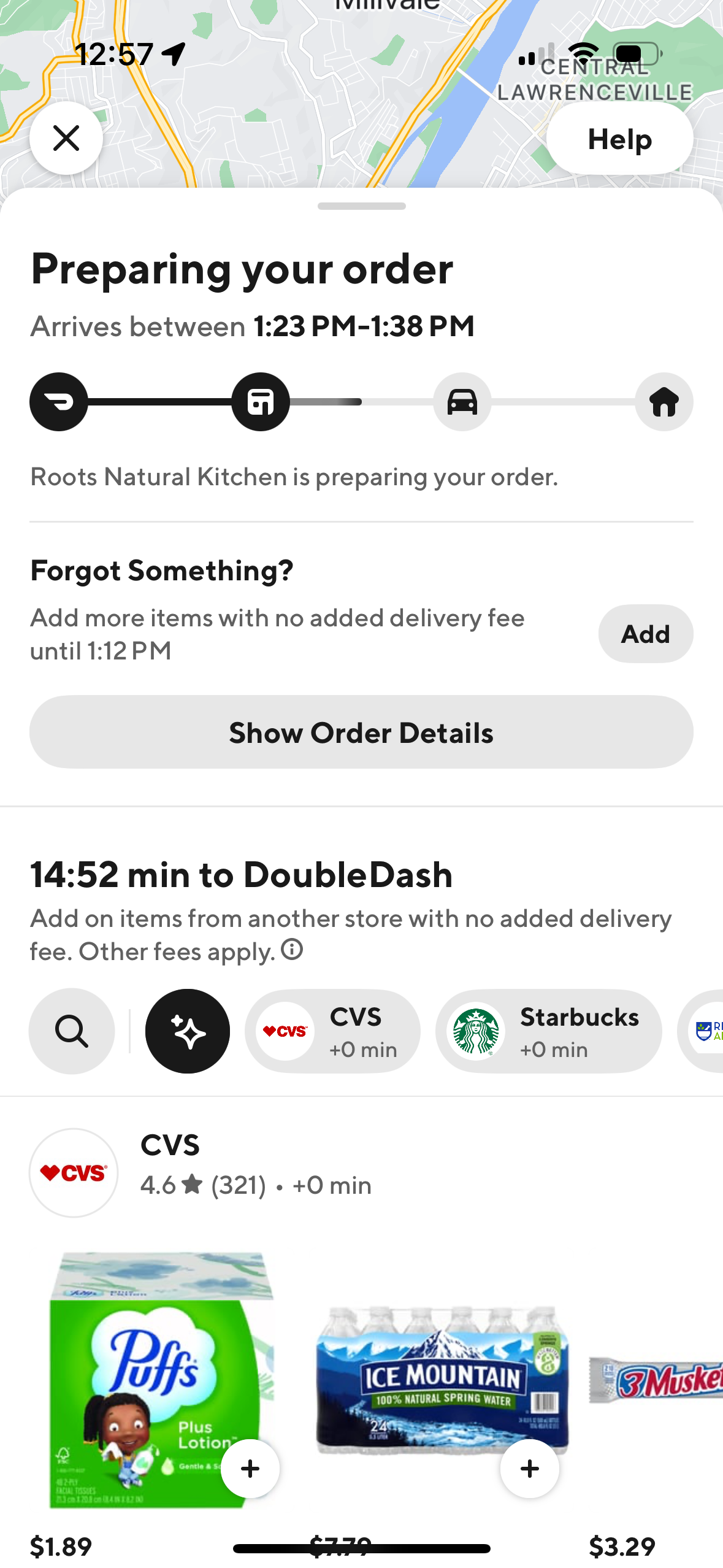Tap Add to include more items

pyautogui.click(x=645, y=633)
